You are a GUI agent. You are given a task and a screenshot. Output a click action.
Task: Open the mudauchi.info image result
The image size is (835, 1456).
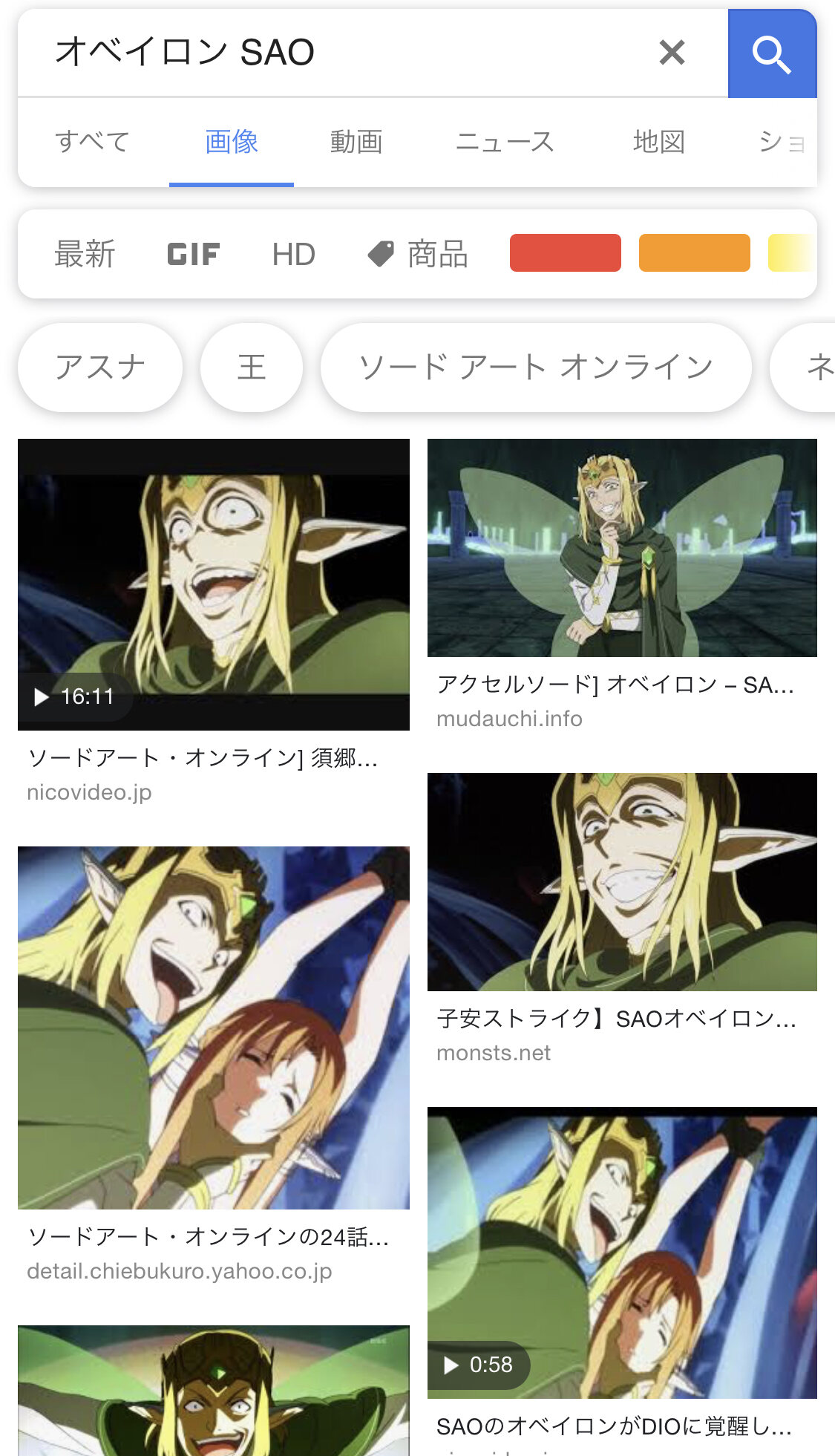(622, 548)
